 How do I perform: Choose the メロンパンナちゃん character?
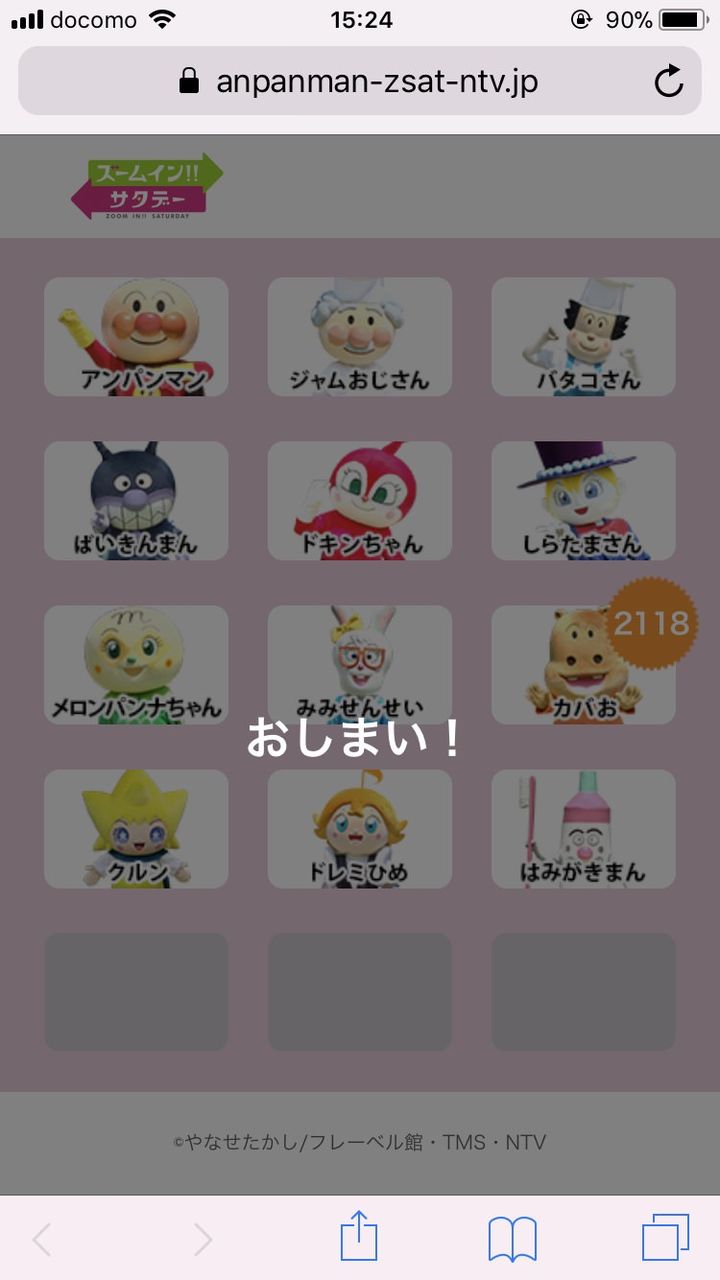click(135, 665)
